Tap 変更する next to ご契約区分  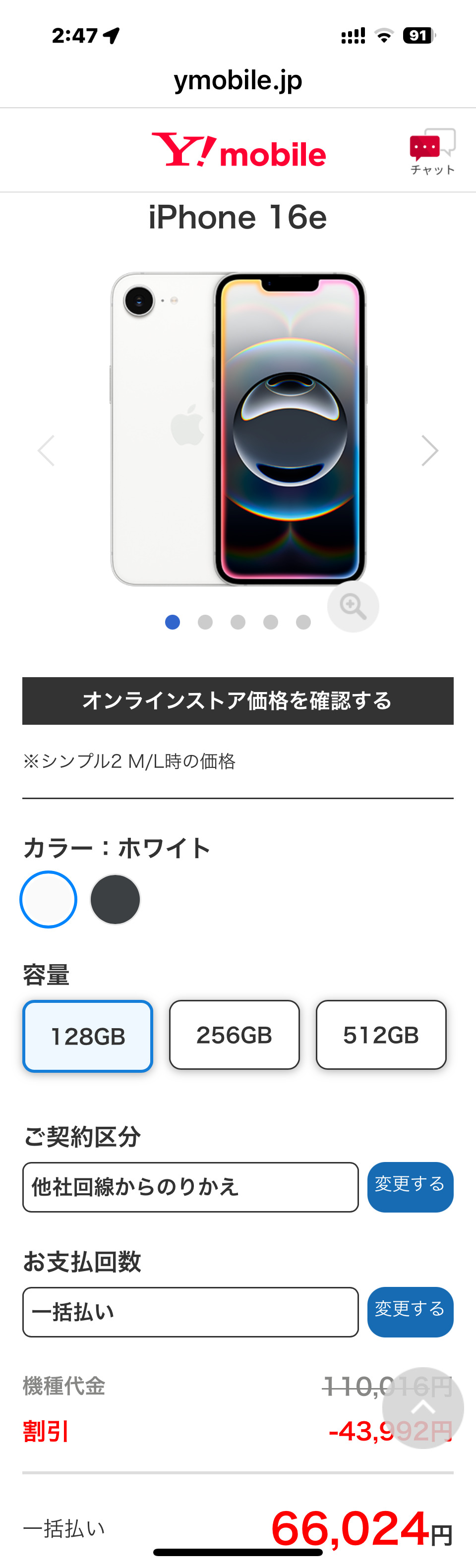410,1187
